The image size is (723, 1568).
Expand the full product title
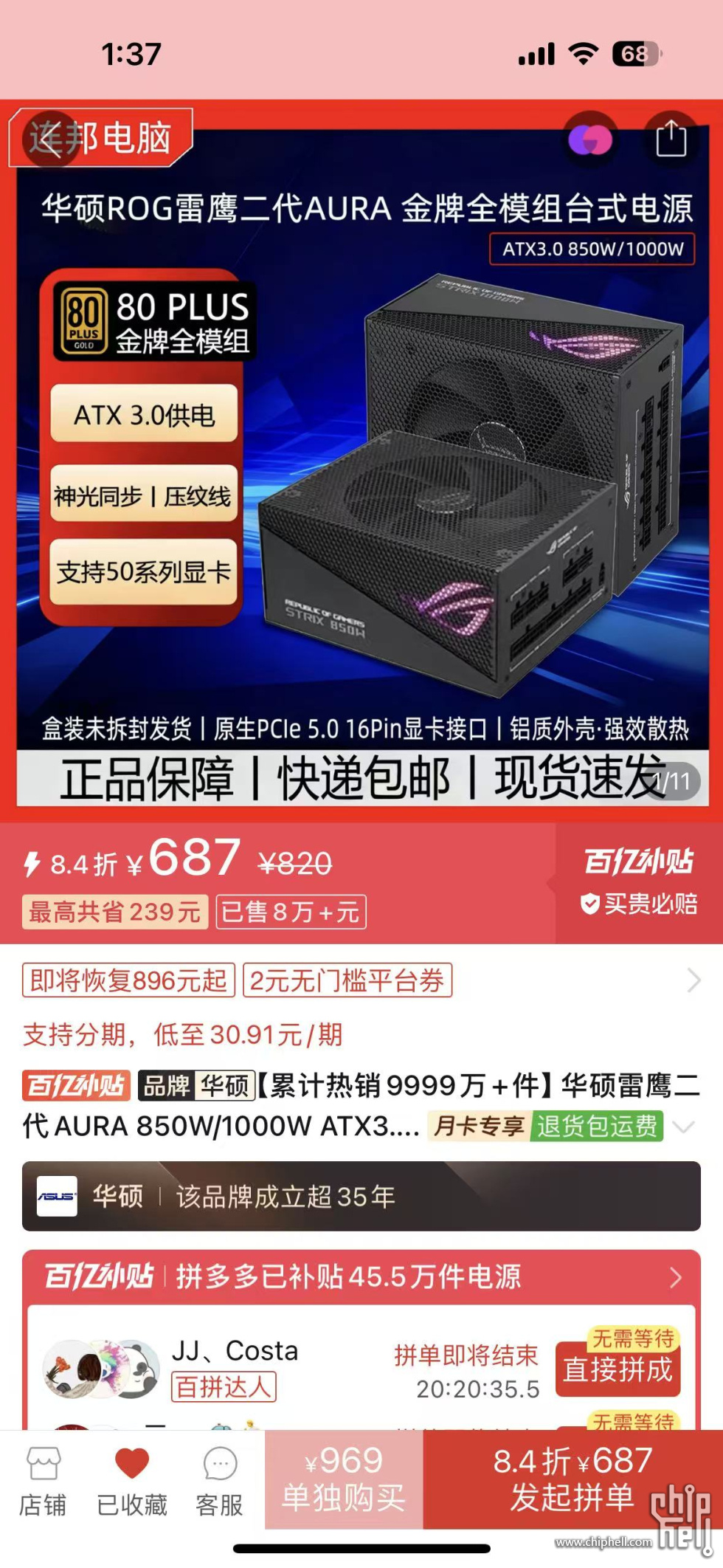(x=684, y=1127)
